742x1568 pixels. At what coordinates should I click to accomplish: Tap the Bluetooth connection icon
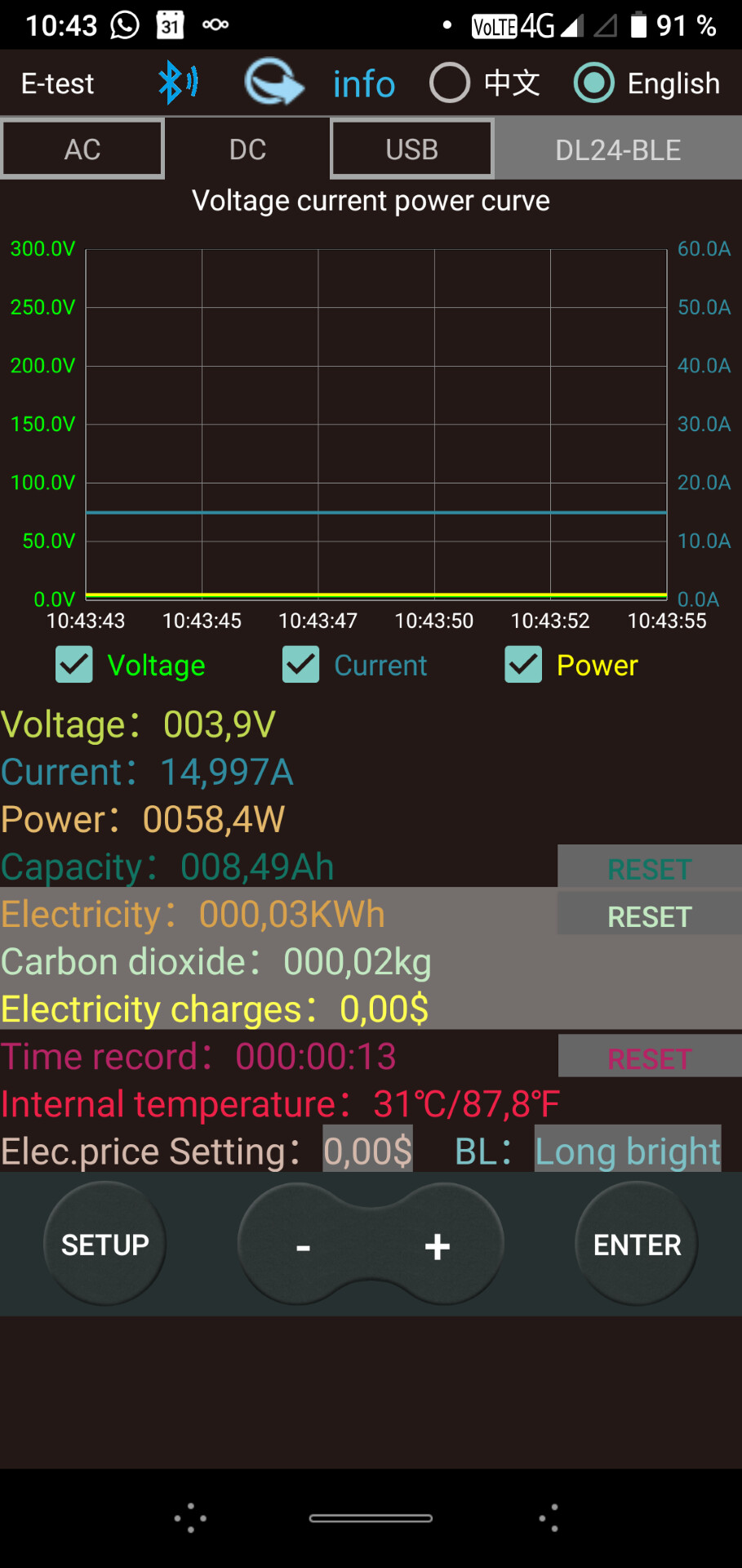pyautogui.click(x=178, y=82)
